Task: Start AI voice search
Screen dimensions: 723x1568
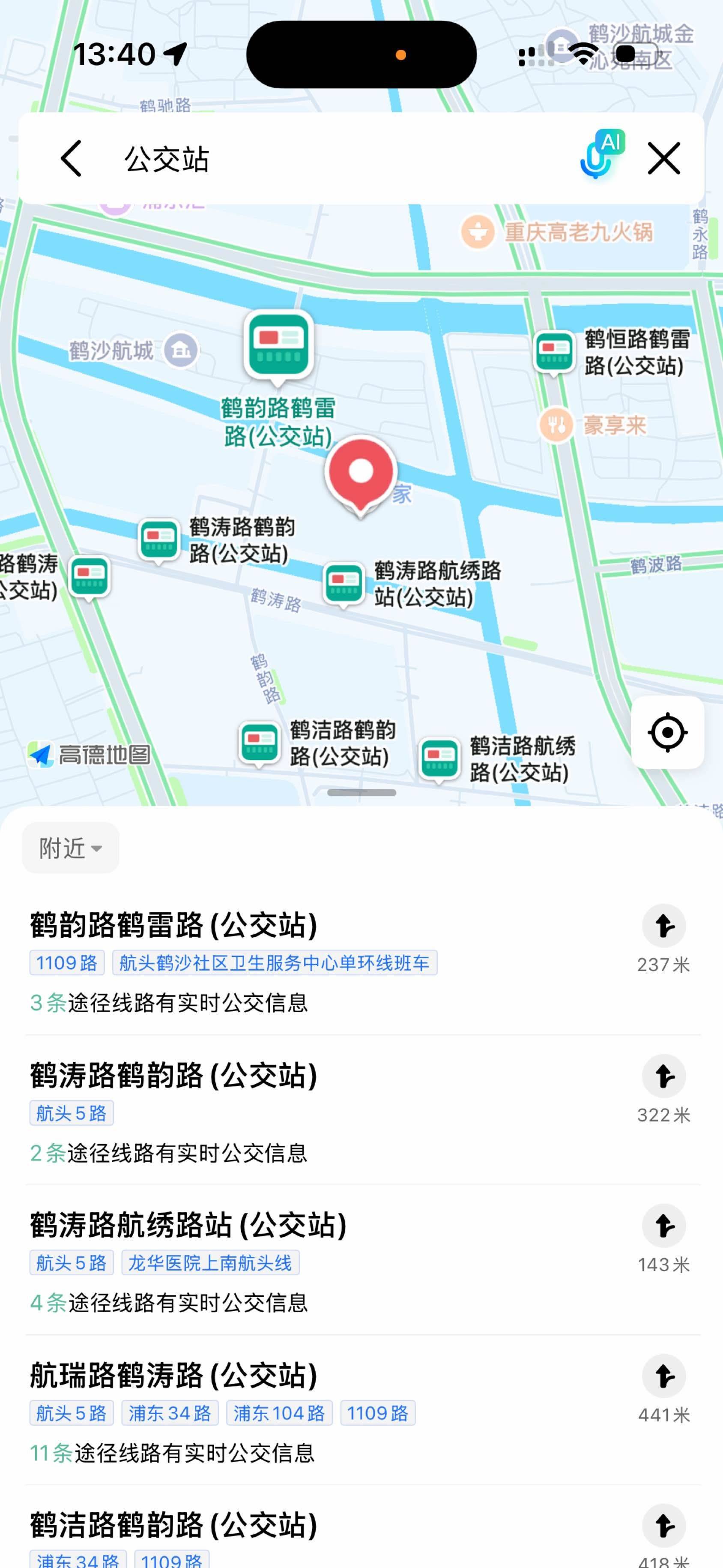Action: [600, 156]
